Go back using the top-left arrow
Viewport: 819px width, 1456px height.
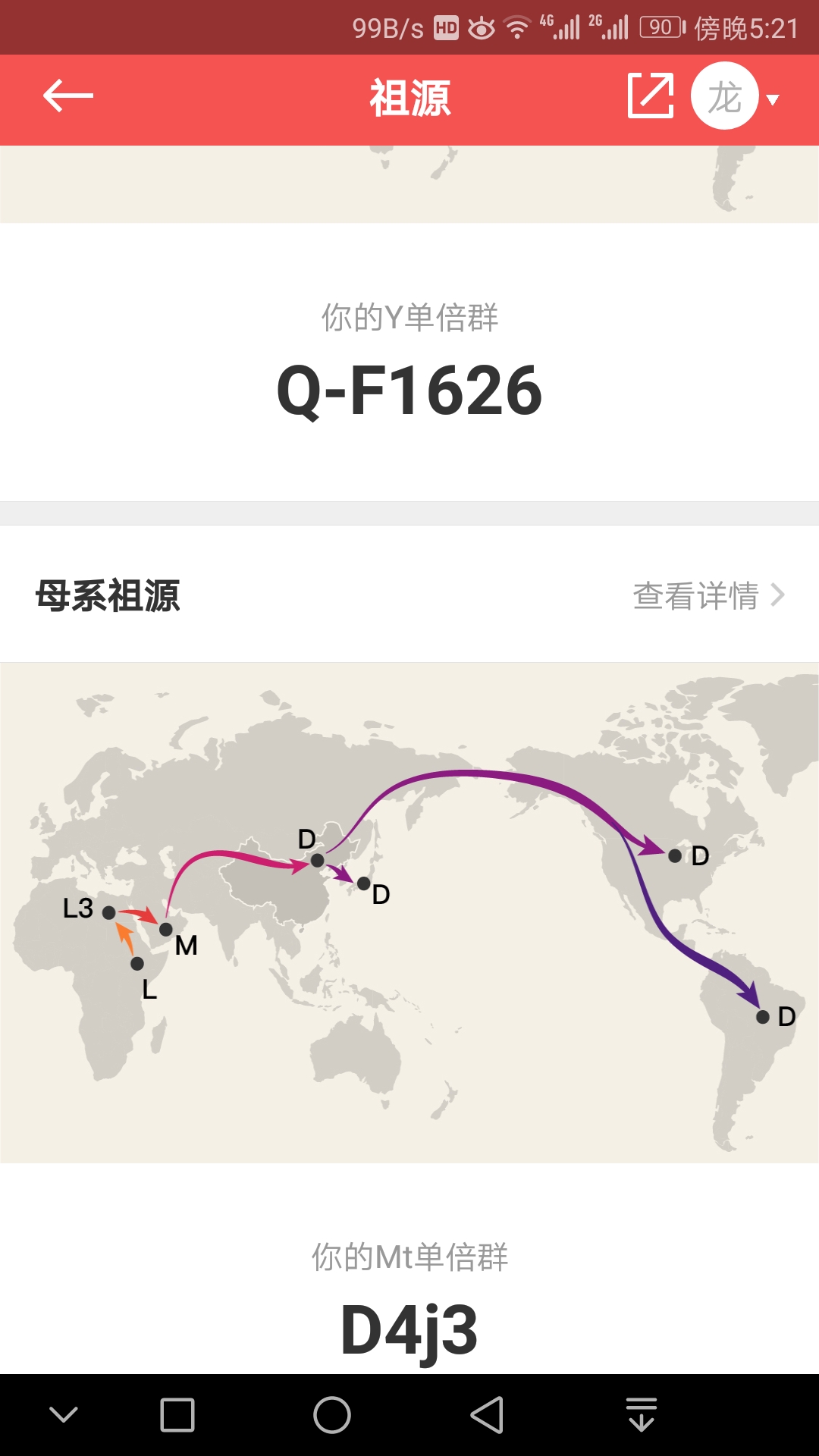[x=67, y=96]
